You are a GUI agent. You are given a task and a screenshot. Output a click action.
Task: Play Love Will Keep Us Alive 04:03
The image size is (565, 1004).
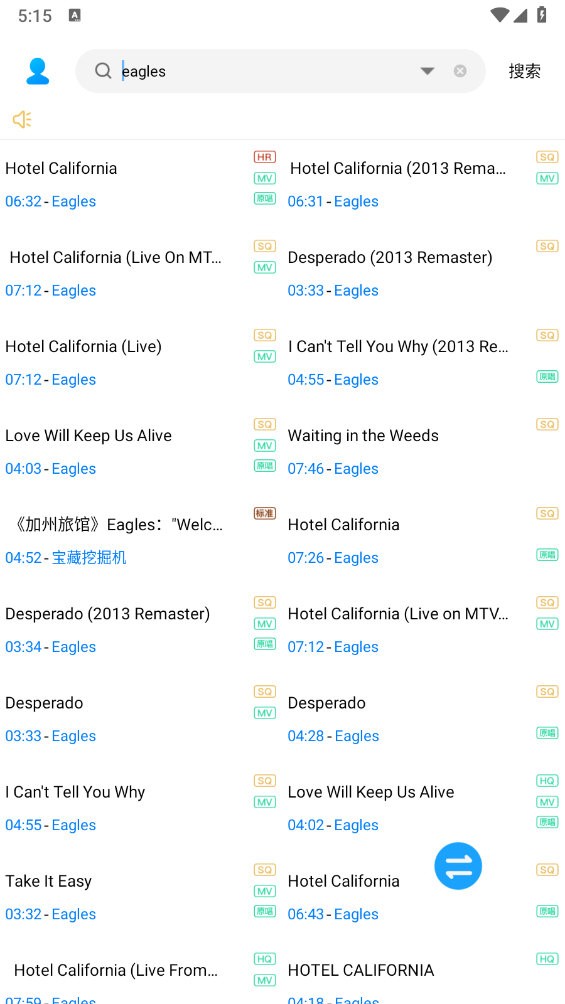coord(141,451)
